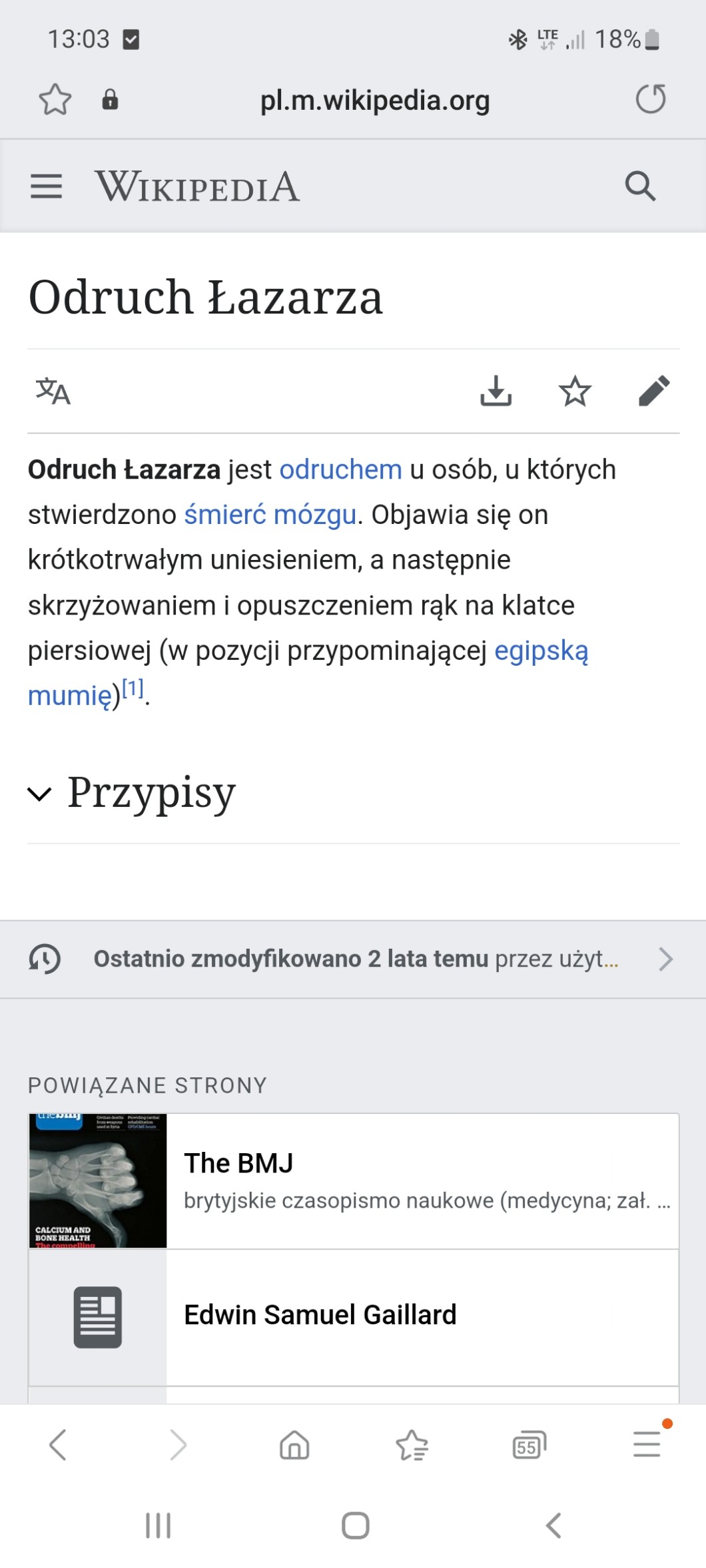The image size is (706, 1568).
Task: Reload the page
Action: pos(650,100)
